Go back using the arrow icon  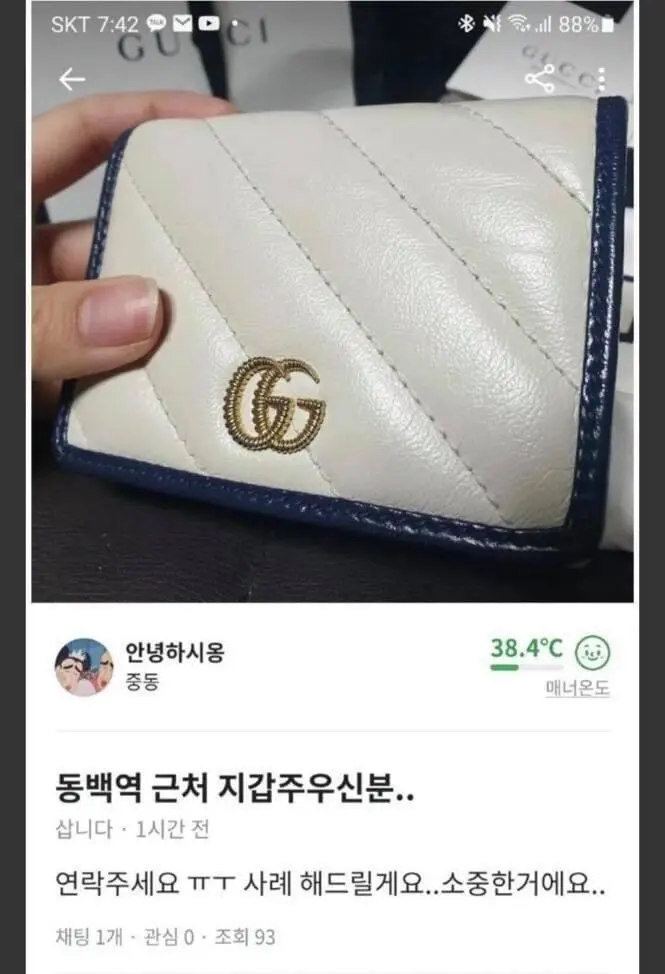71,80
